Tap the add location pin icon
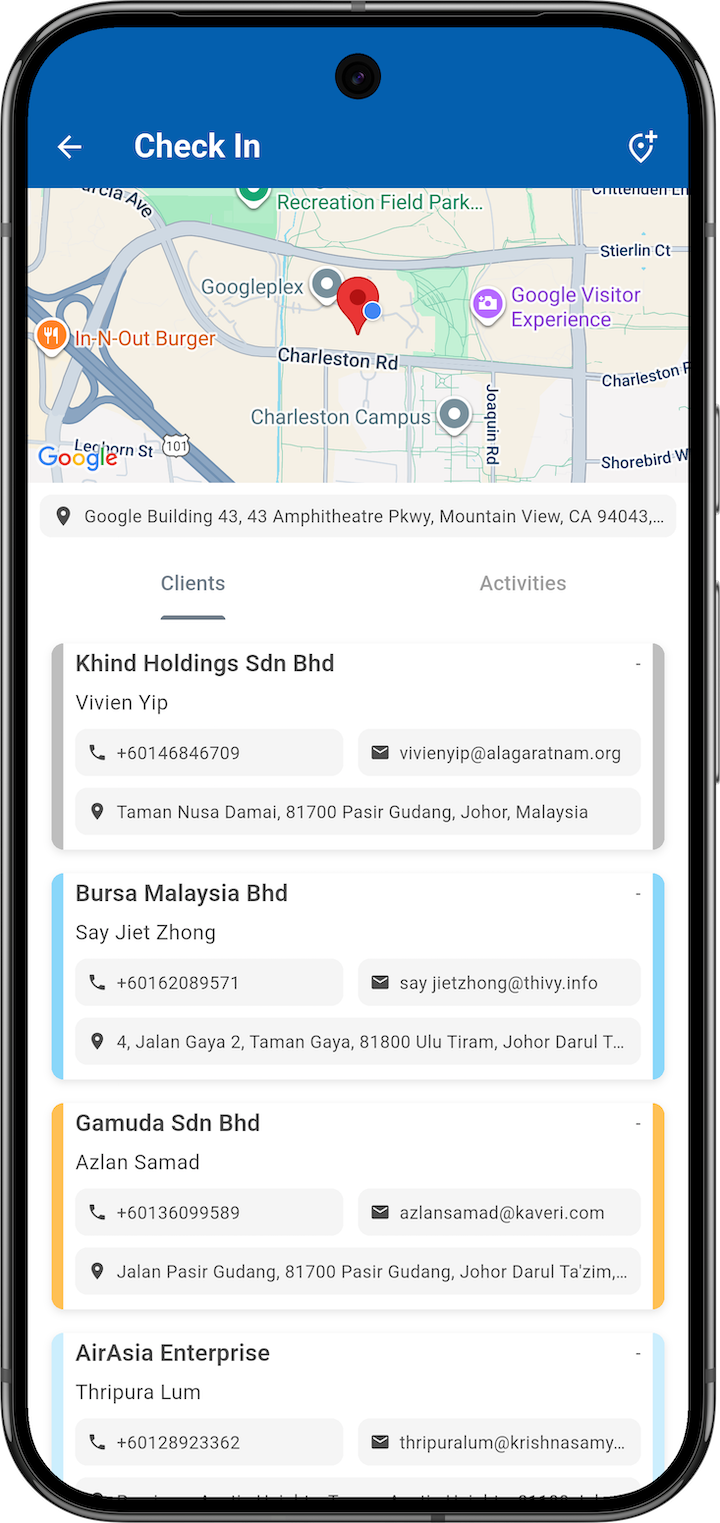 click(642, 147)
